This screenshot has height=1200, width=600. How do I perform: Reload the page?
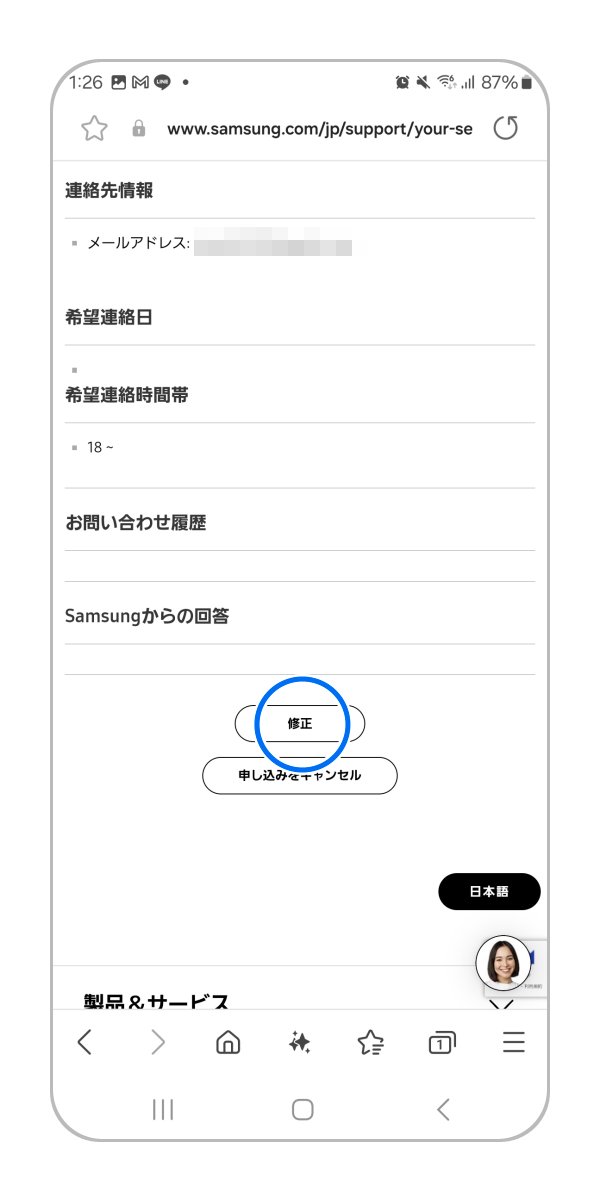[506, 128]
